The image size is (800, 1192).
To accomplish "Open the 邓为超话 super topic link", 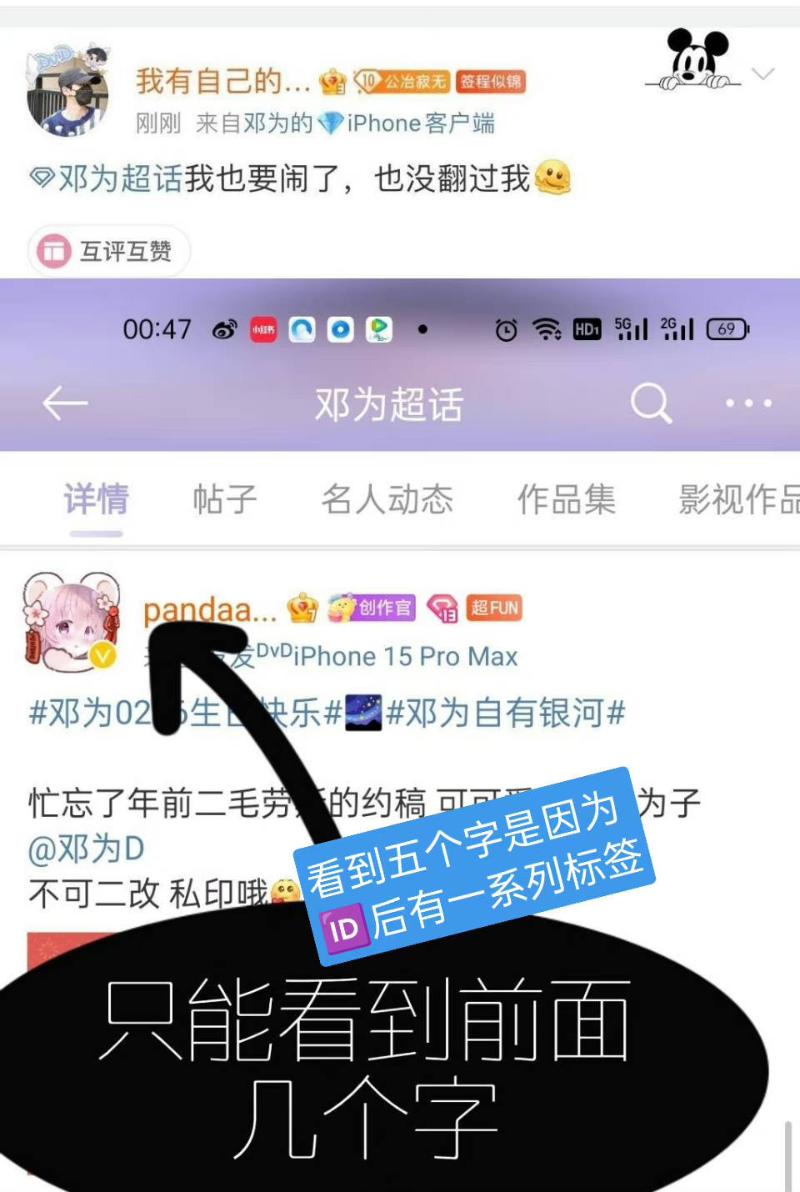I will tap(108, 179).
